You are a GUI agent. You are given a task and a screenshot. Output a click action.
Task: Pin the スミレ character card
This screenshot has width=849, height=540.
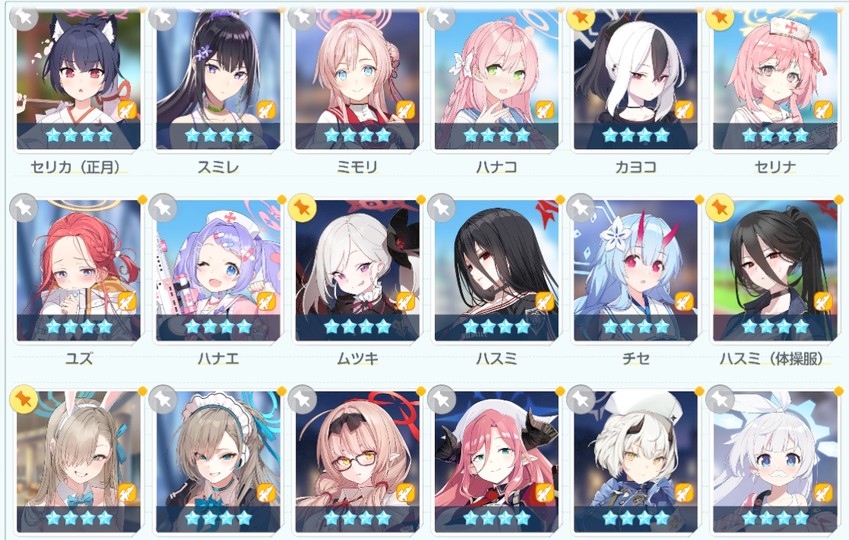point(163,16)
